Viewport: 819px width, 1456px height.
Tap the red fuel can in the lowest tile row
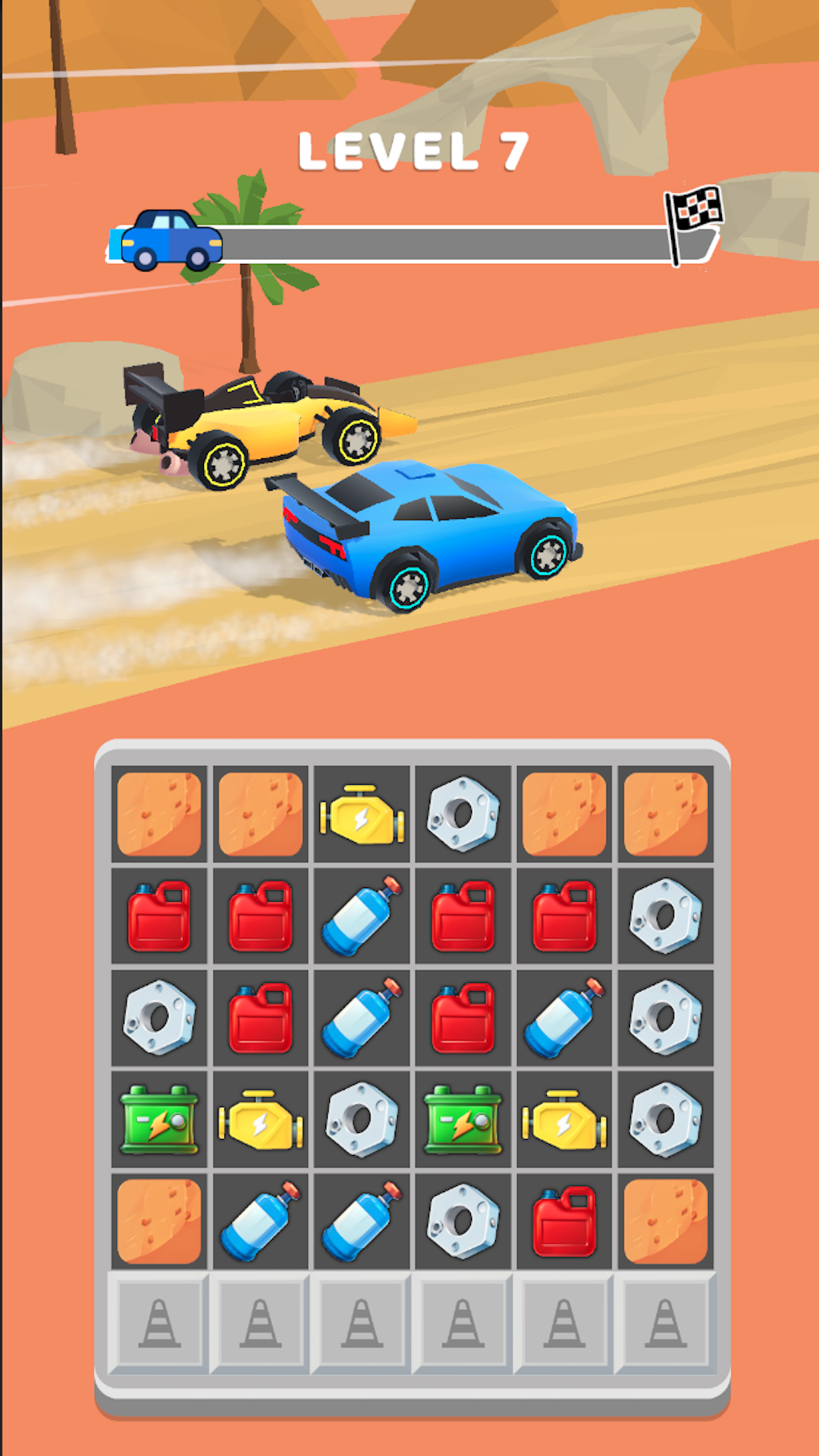564,1222
